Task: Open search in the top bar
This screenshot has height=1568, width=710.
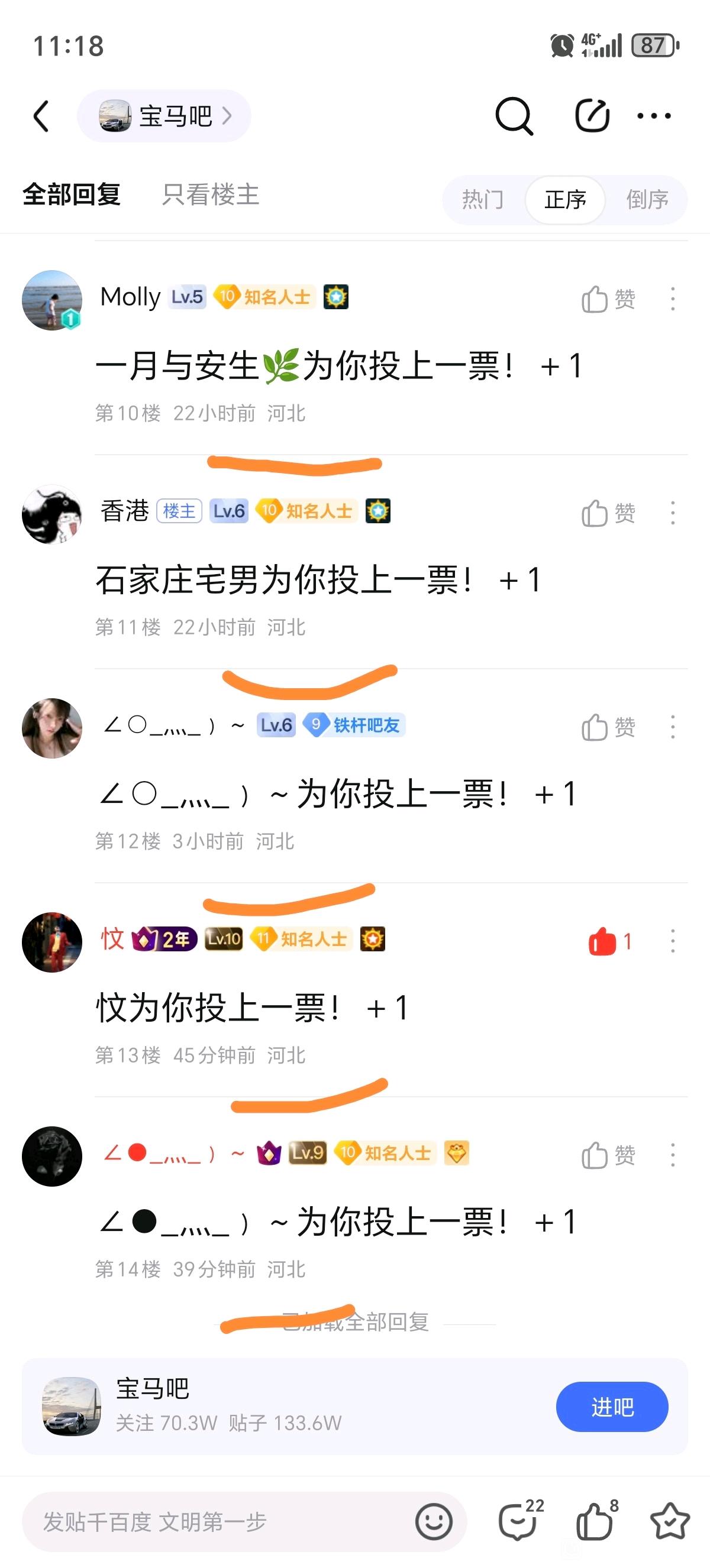Action: coord(514,116)
